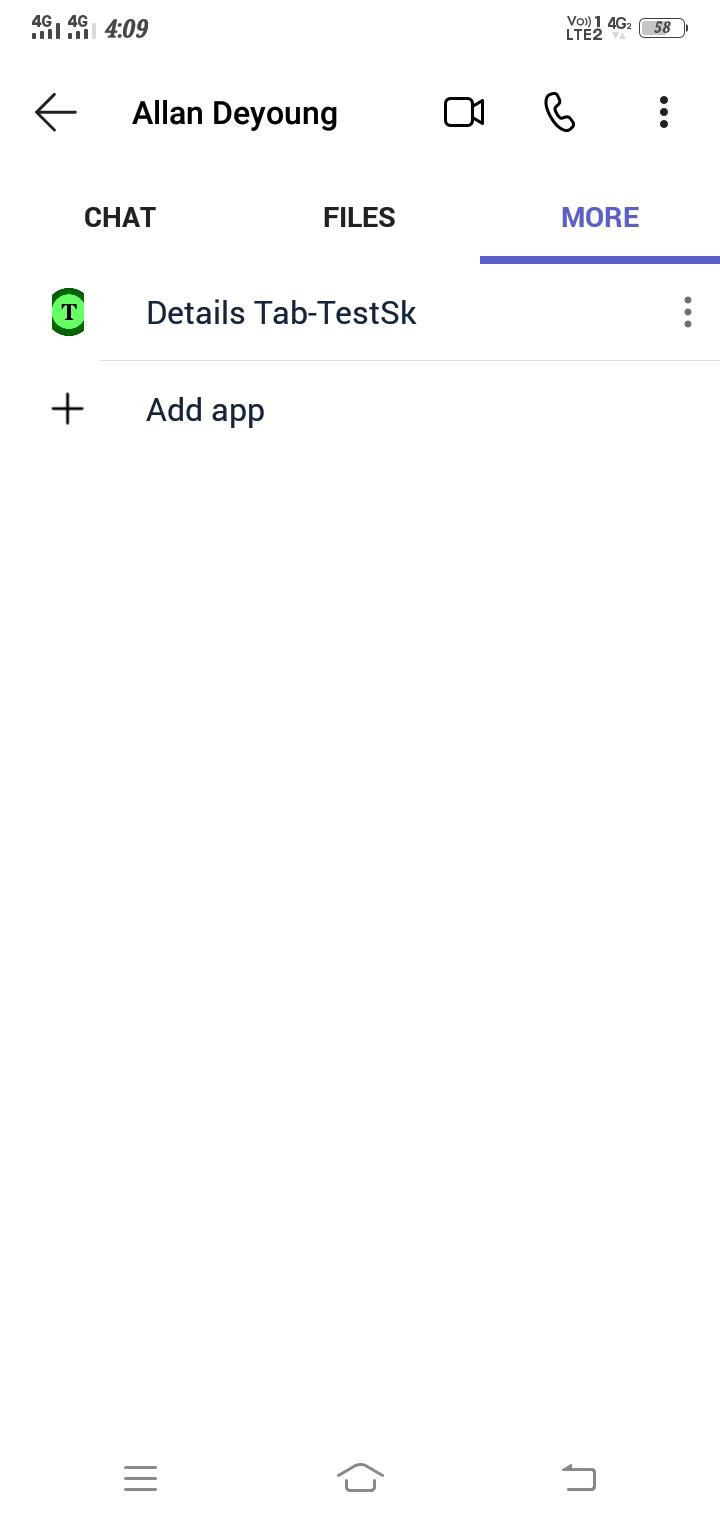Tap the Allan Deyoung chat title
Image resolution: width=720 pixels, height=1520 pixels.
[234, 112]
